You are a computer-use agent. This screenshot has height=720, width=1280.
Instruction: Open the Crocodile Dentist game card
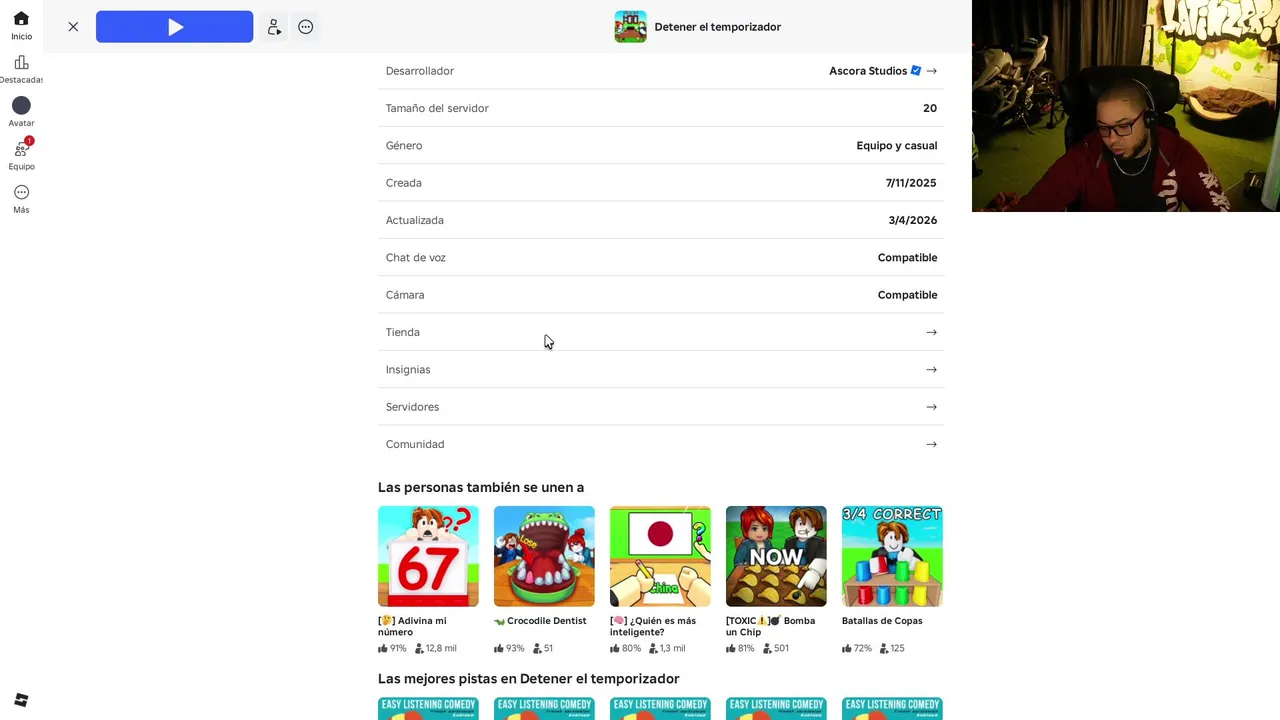(x=544, y=556)
